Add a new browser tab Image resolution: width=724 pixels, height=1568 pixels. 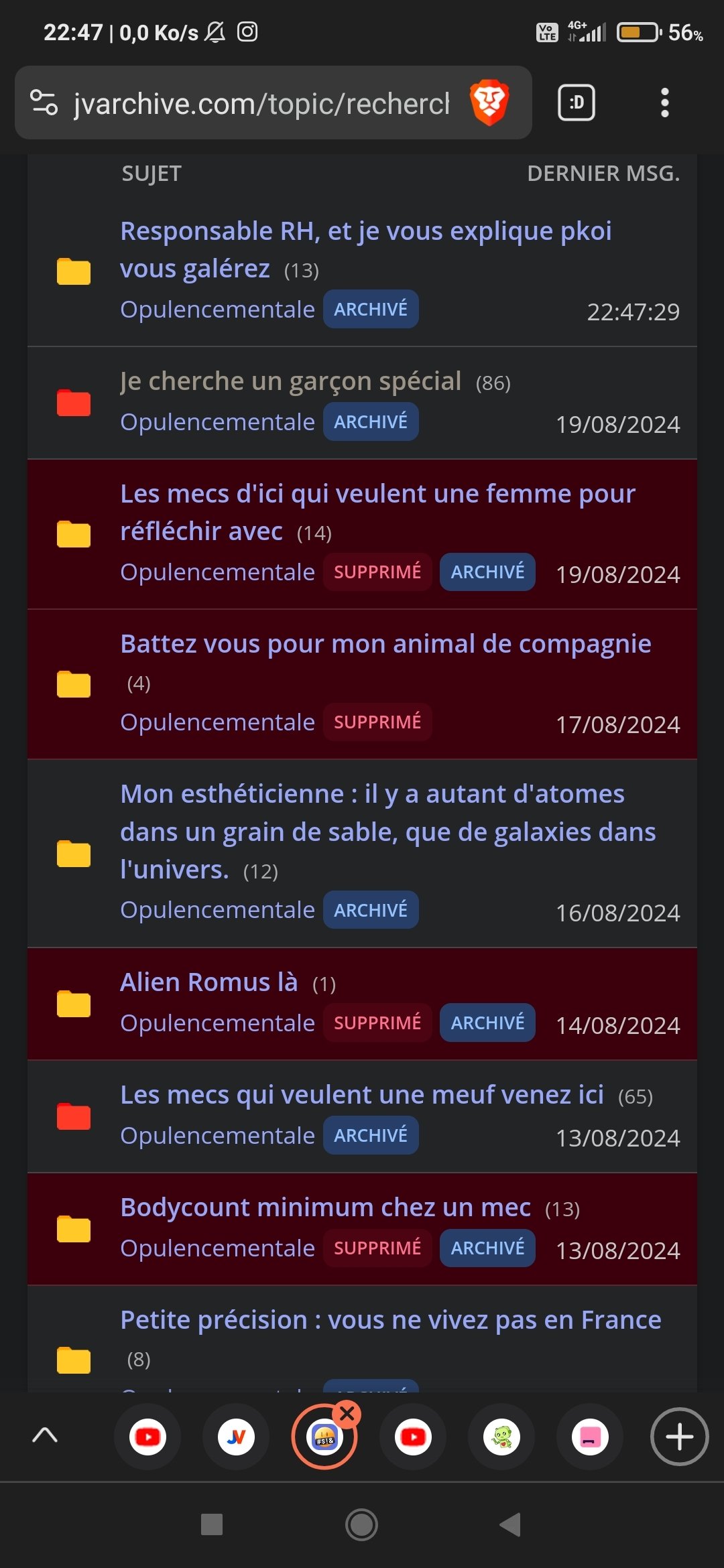click(x=679, y=1437)
